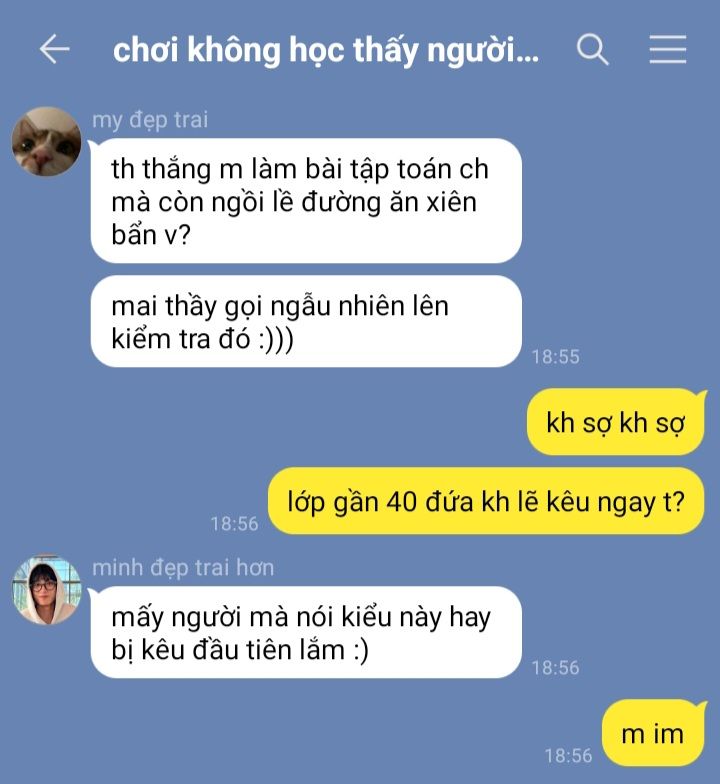
Task: Open profile picture of my đẹp trai
Action: tap(46, 142)
